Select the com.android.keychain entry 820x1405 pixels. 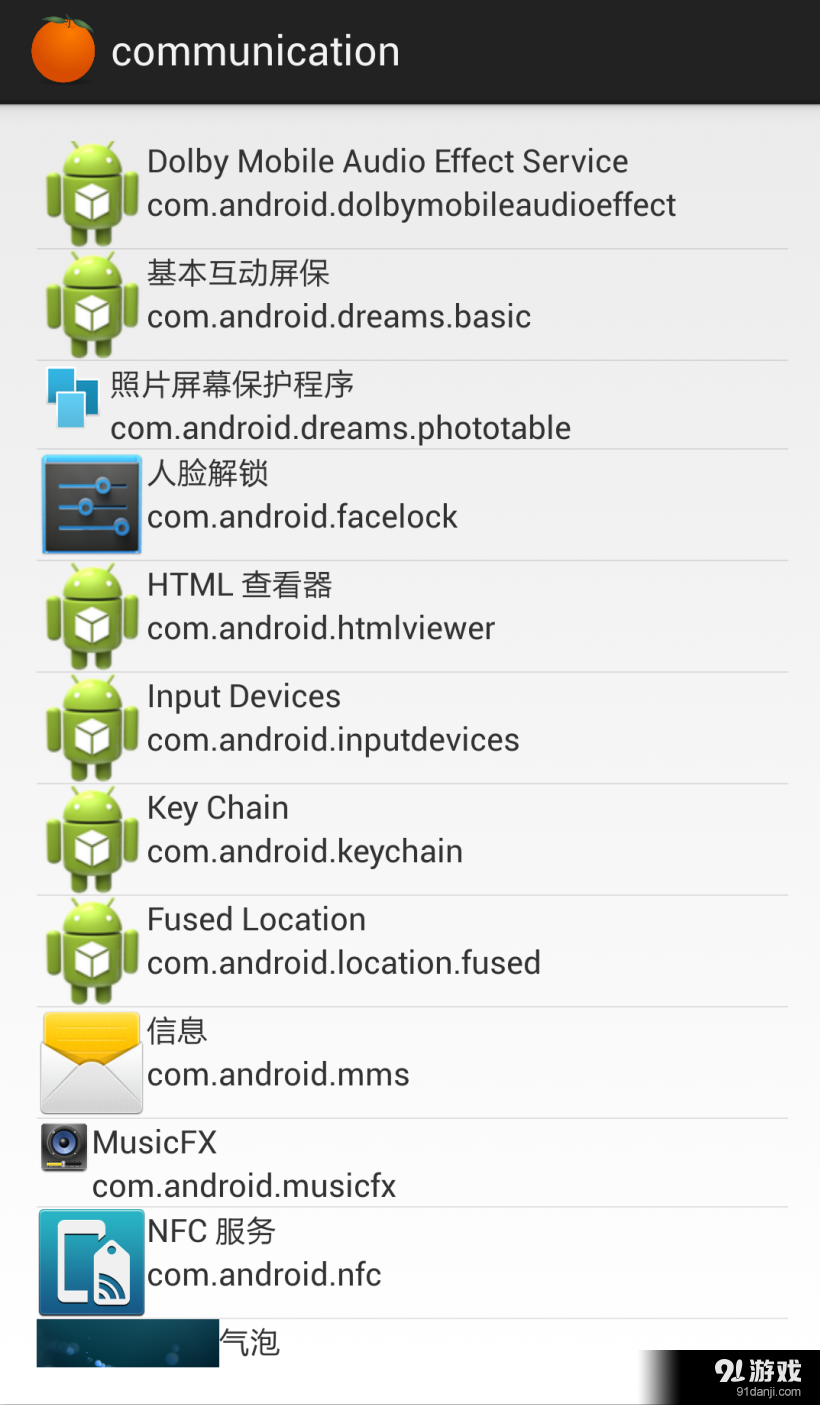pos(305,851)
